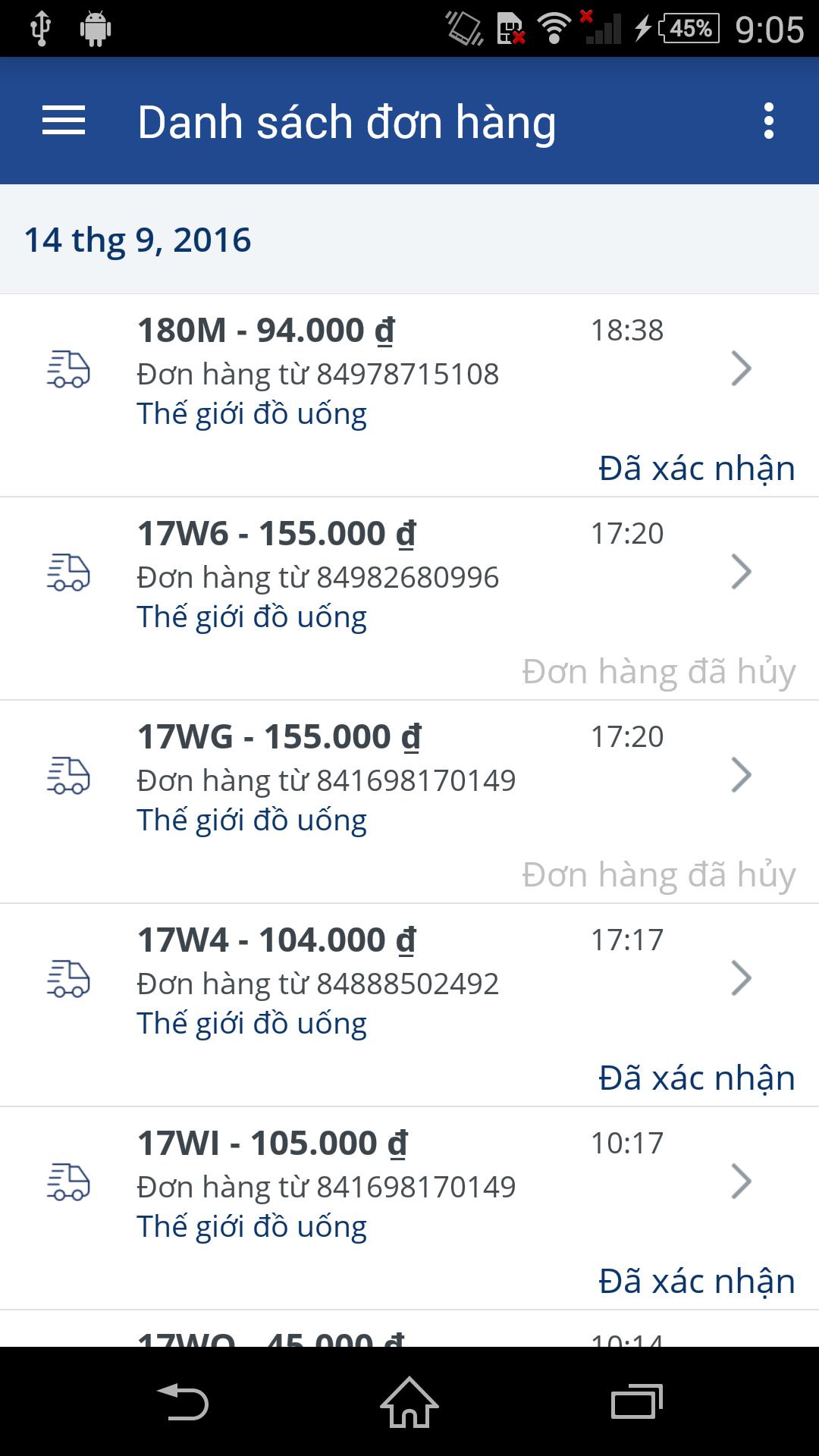Go to the Android home screen
This screenshot has width=819, height=1456.
(x=409, y=1401)
